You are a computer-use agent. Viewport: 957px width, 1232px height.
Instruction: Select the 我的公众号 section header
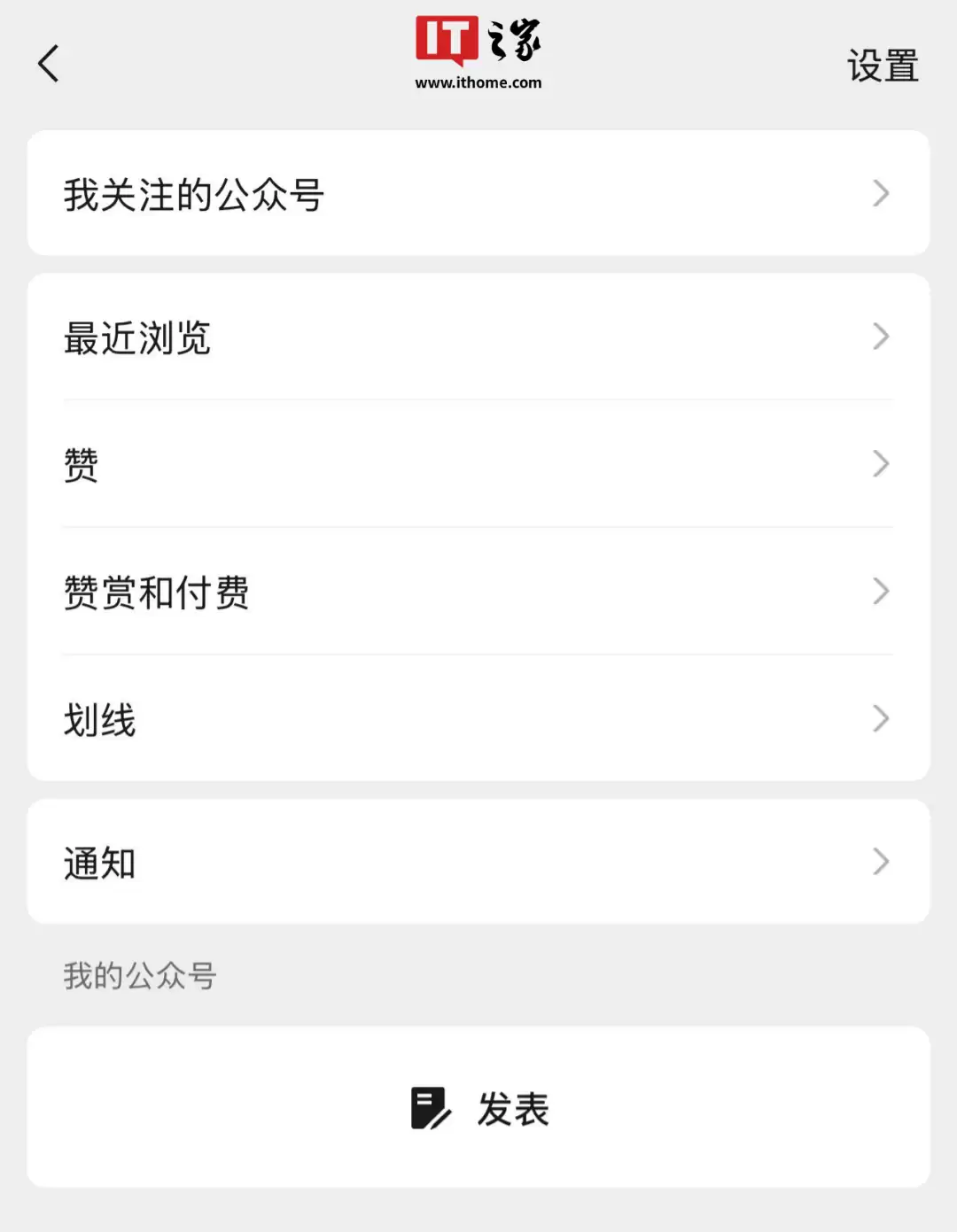click(x=138, y=975)
